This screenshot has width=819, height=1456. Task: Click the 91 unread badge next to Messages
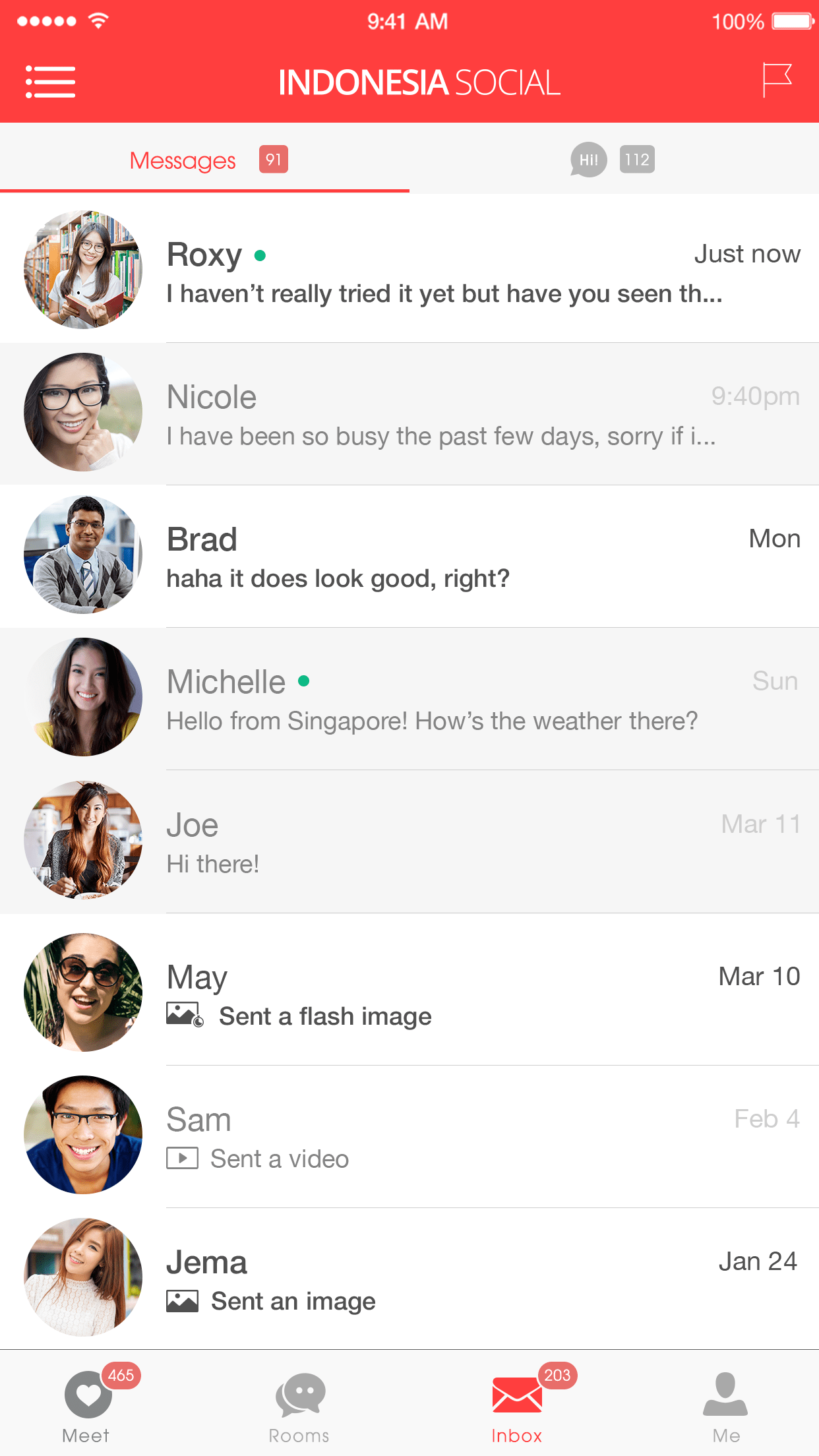click(274, 159)
